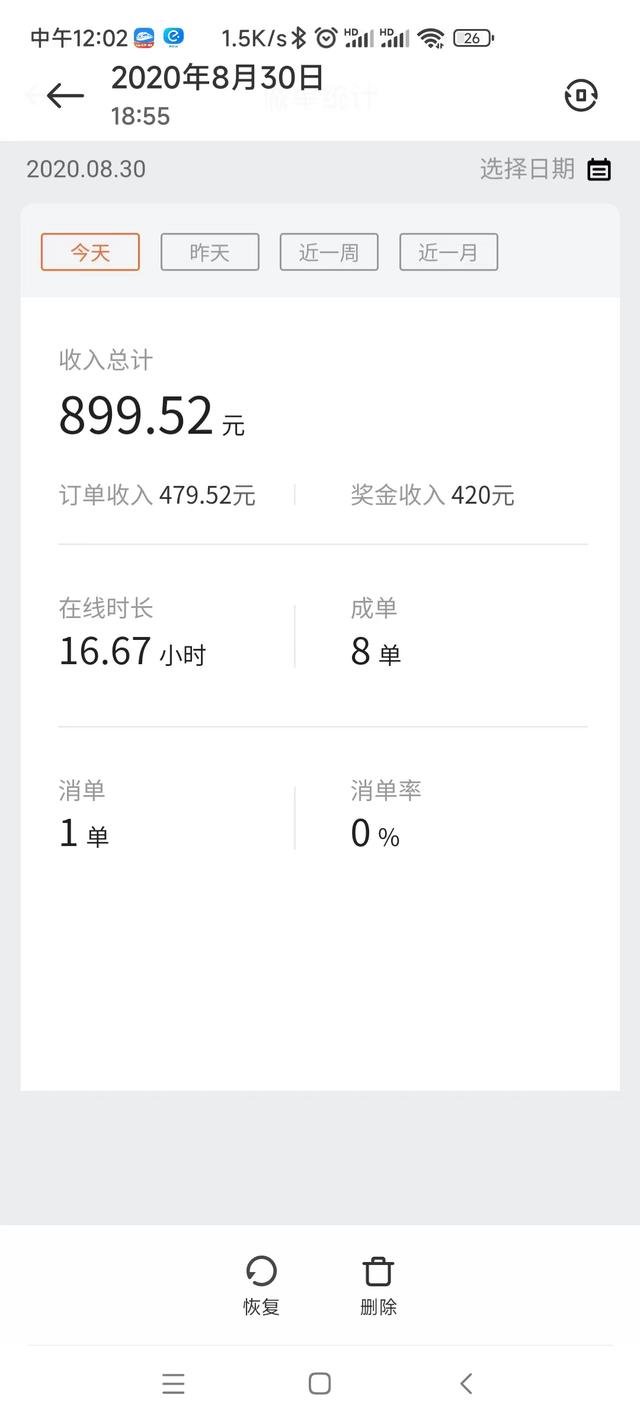This screenshot has width=640, height=1422.
Task: Permanently delete the photo (删除)
Action: pos(378,1285)
